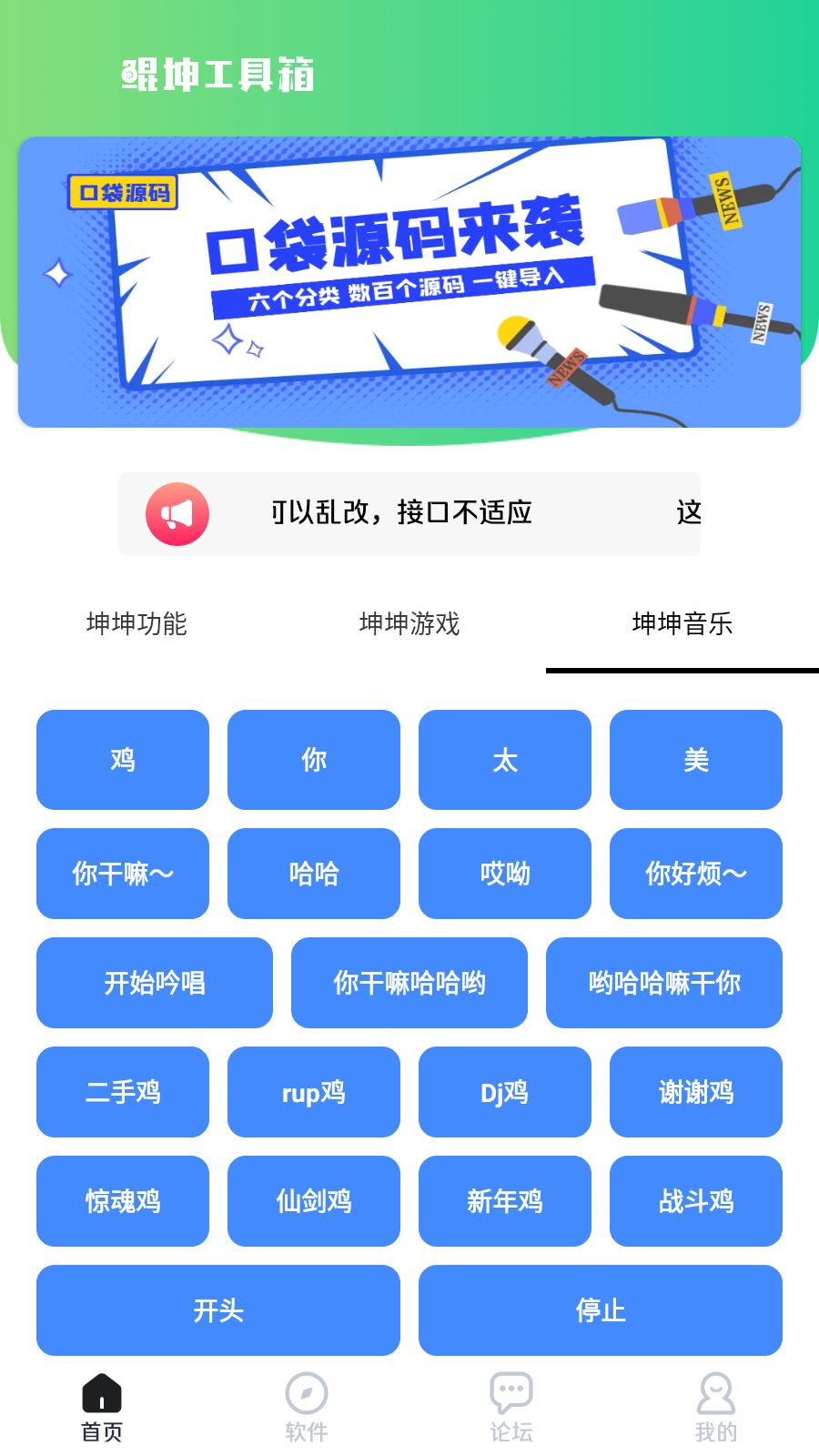Play the 你太美 sound by tapping 美
Viewport: 819px width, 1456px height.
(x=695, y=760)
